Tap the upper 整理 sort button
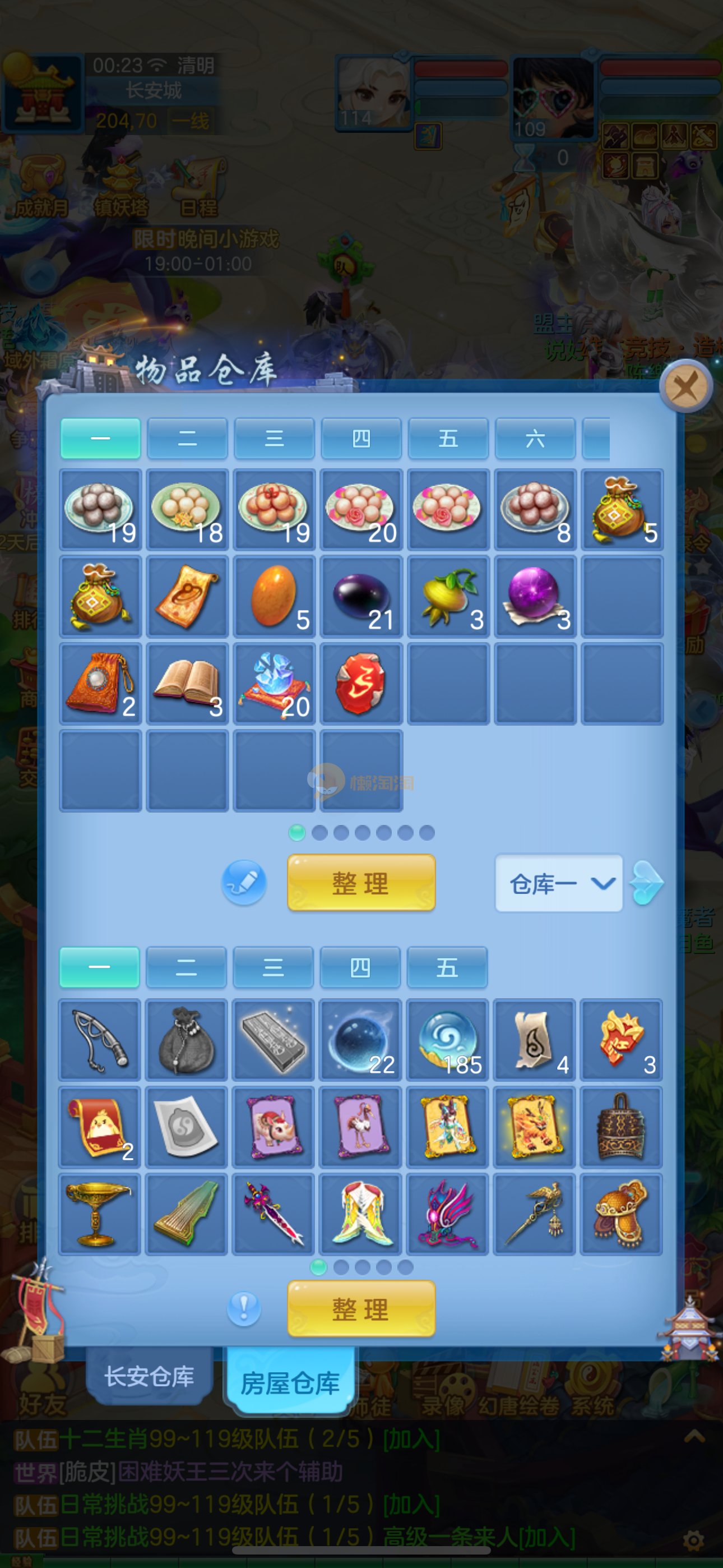This screenshot has width=723, height=1568. tap(361, 883)
